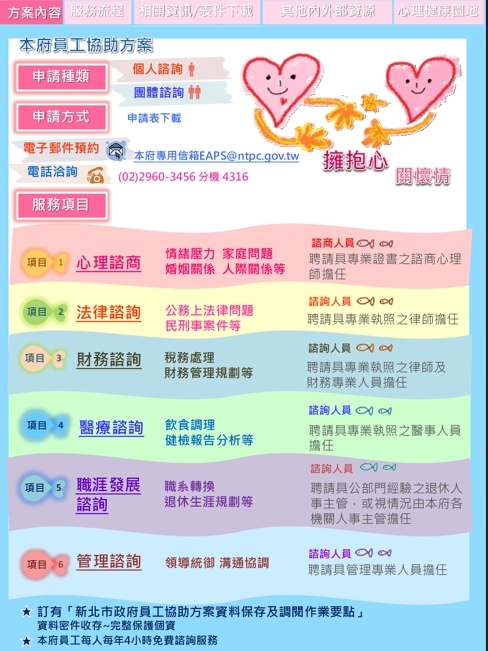The image size is (488, 651).
Task: View the 財務諮詢 link
Action: (x=109, y=360)
